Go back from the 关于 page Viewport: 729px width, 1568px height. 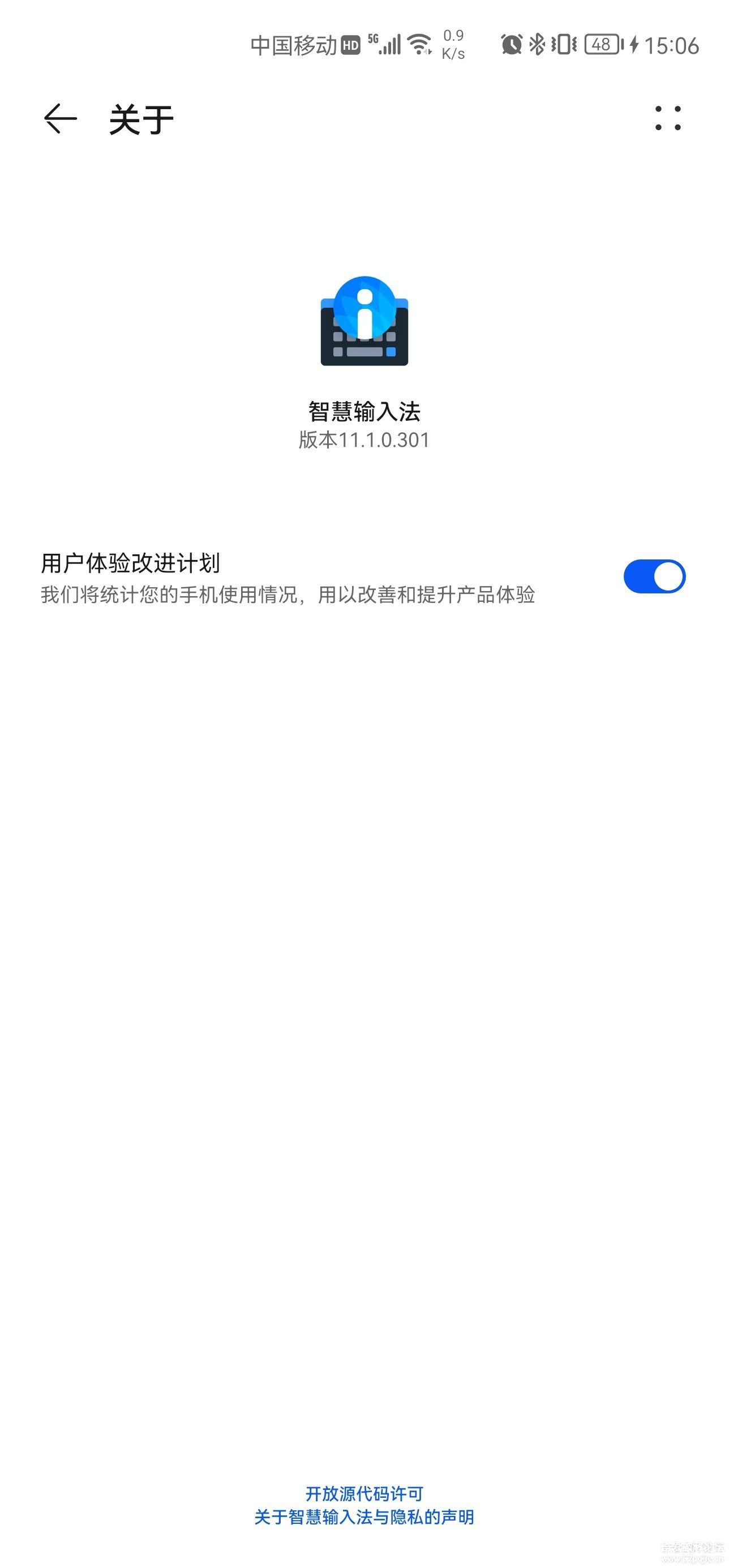coord(61,119)
